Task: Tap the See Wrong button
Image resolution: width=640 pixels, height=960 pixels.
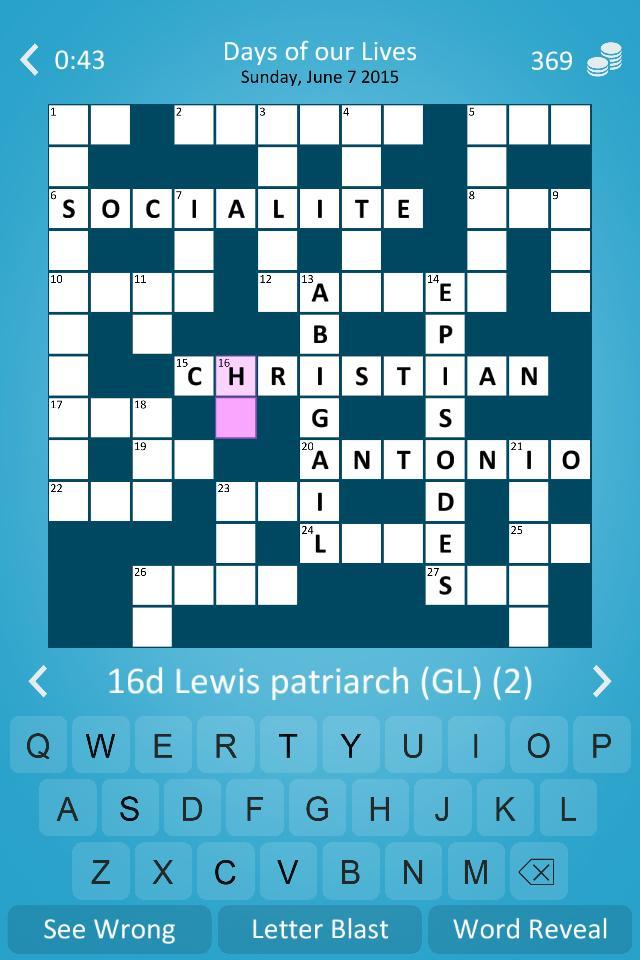Action: (x=109, y=929)
